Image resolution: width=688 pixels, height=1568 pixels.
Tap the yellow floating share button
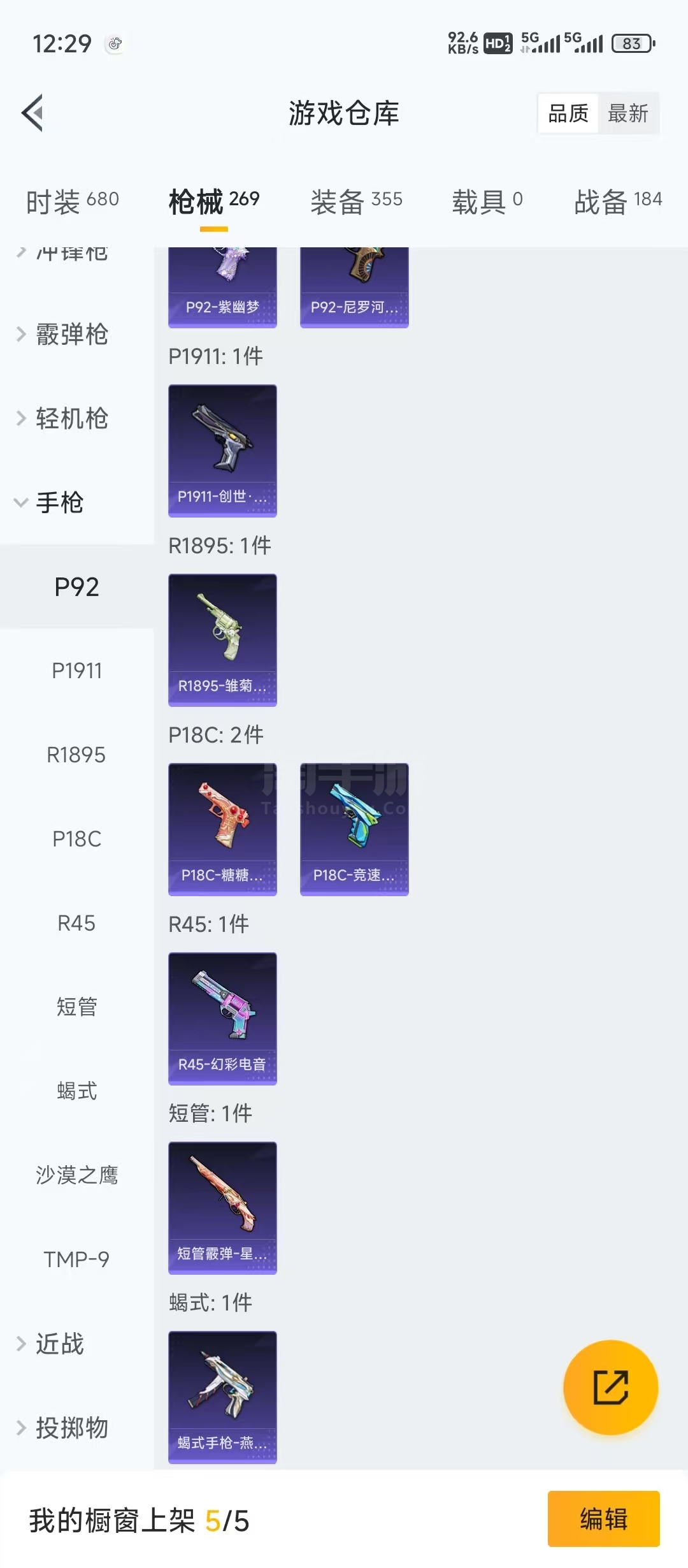point(610,1387)
